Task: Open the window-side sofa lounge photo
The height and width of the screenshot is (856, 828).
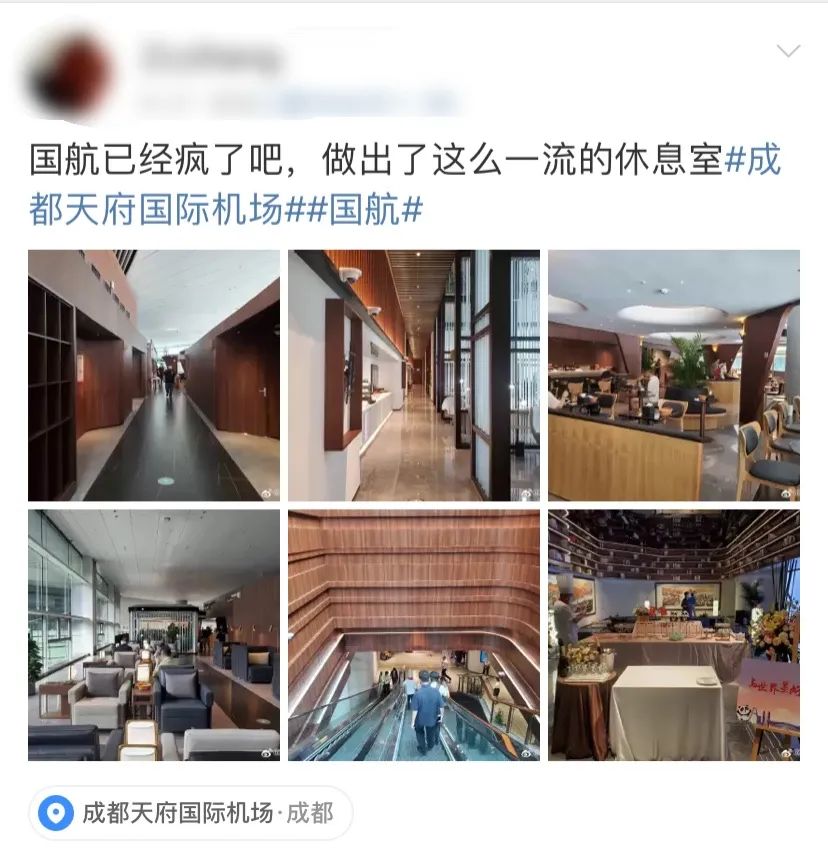Action: pos(154,635)
